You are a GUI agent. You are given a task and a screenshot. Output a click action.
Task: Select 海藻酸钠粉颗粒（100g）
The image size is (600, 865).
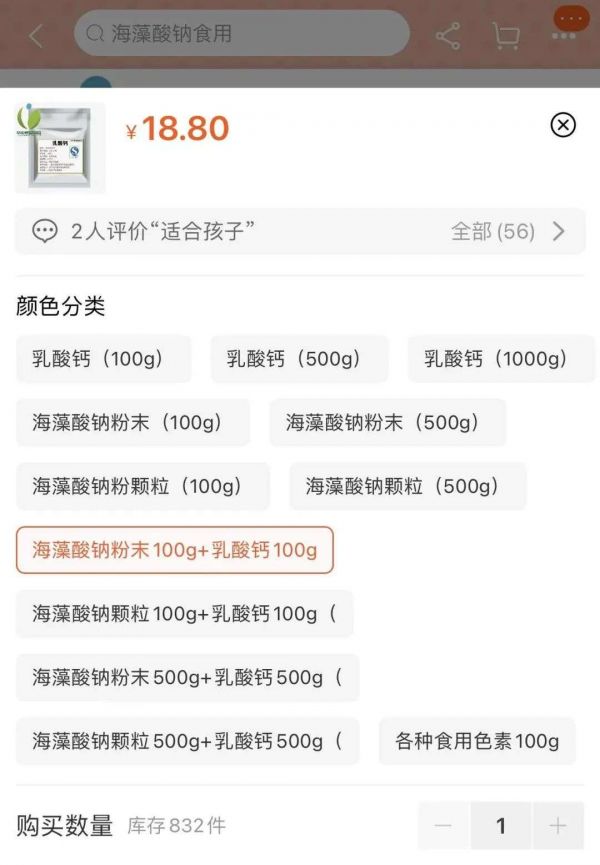coord(143,487)
